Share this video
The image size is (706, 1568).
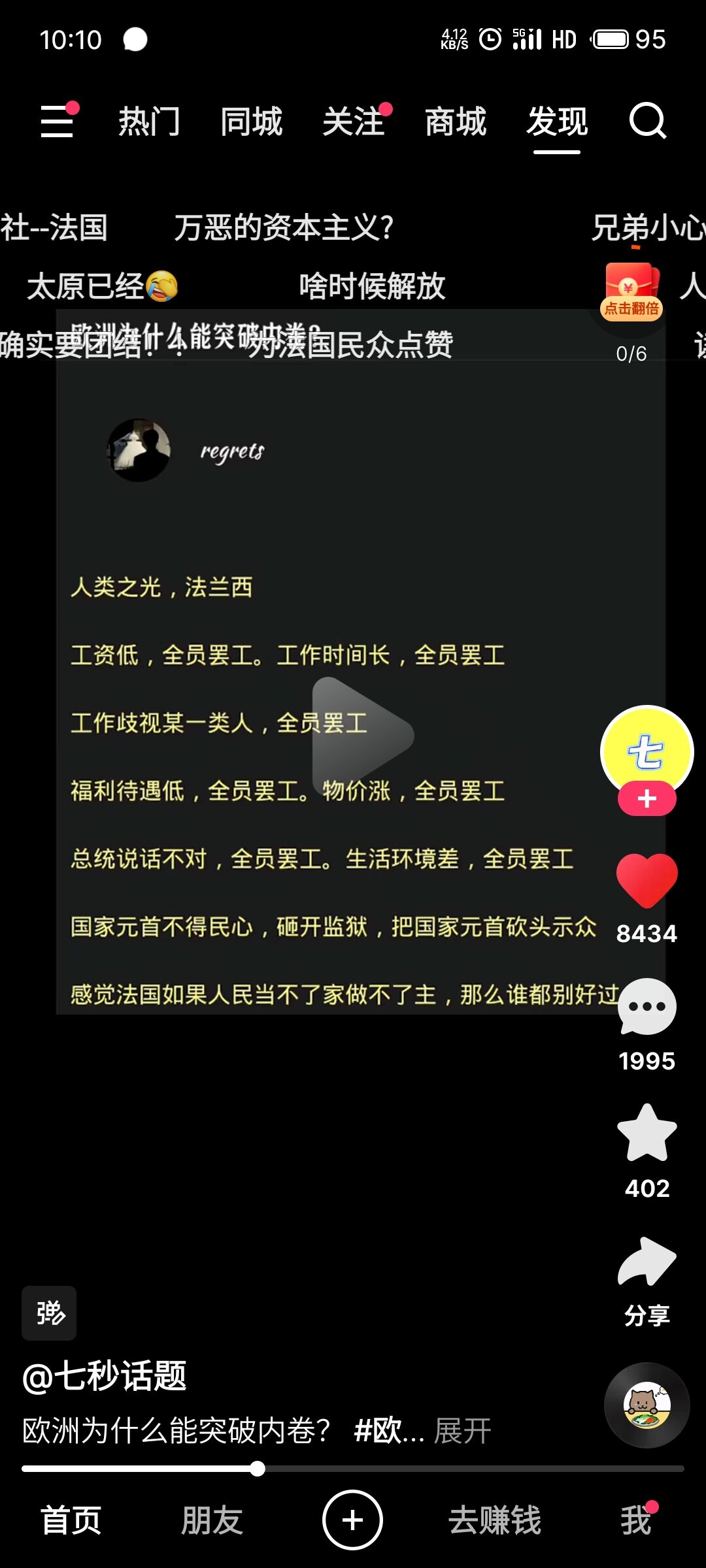[x=647, y=1262]
